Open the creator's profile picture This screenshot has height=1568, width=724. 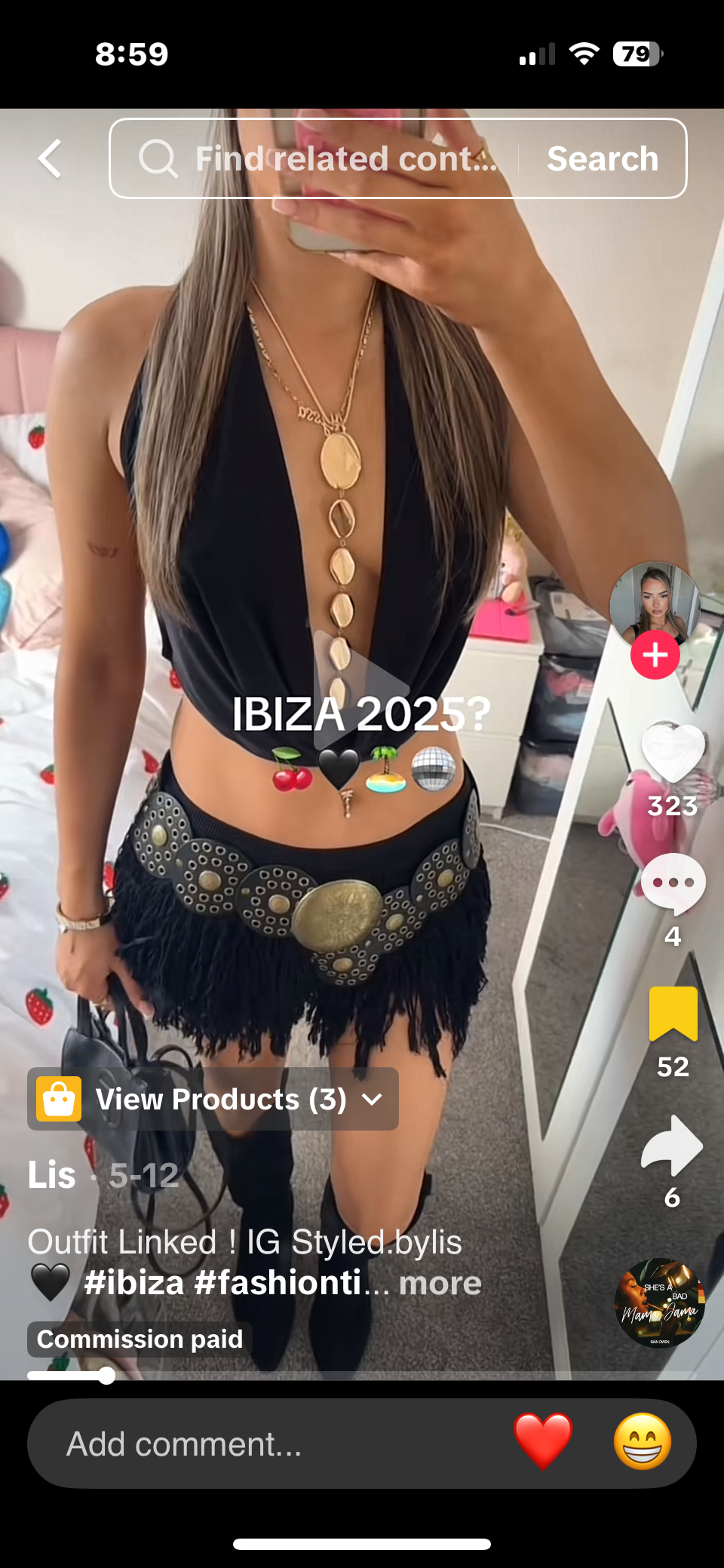(655, 603)
